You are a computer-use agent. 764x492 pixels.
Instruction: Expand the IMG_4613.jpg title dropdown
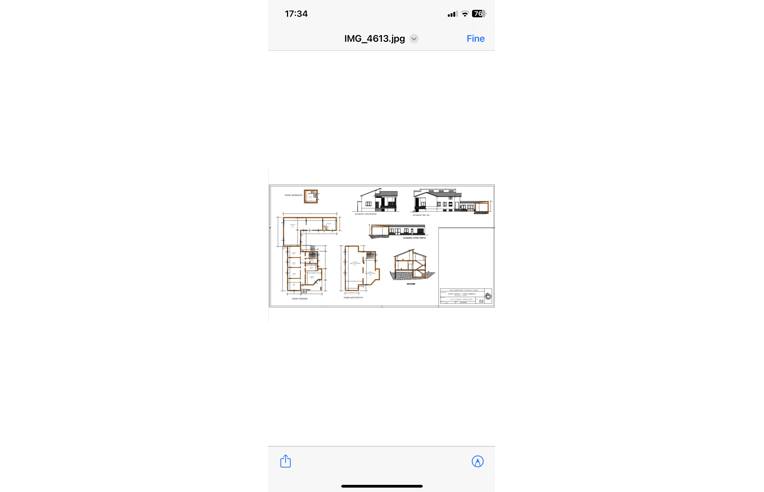coord(414,39)
